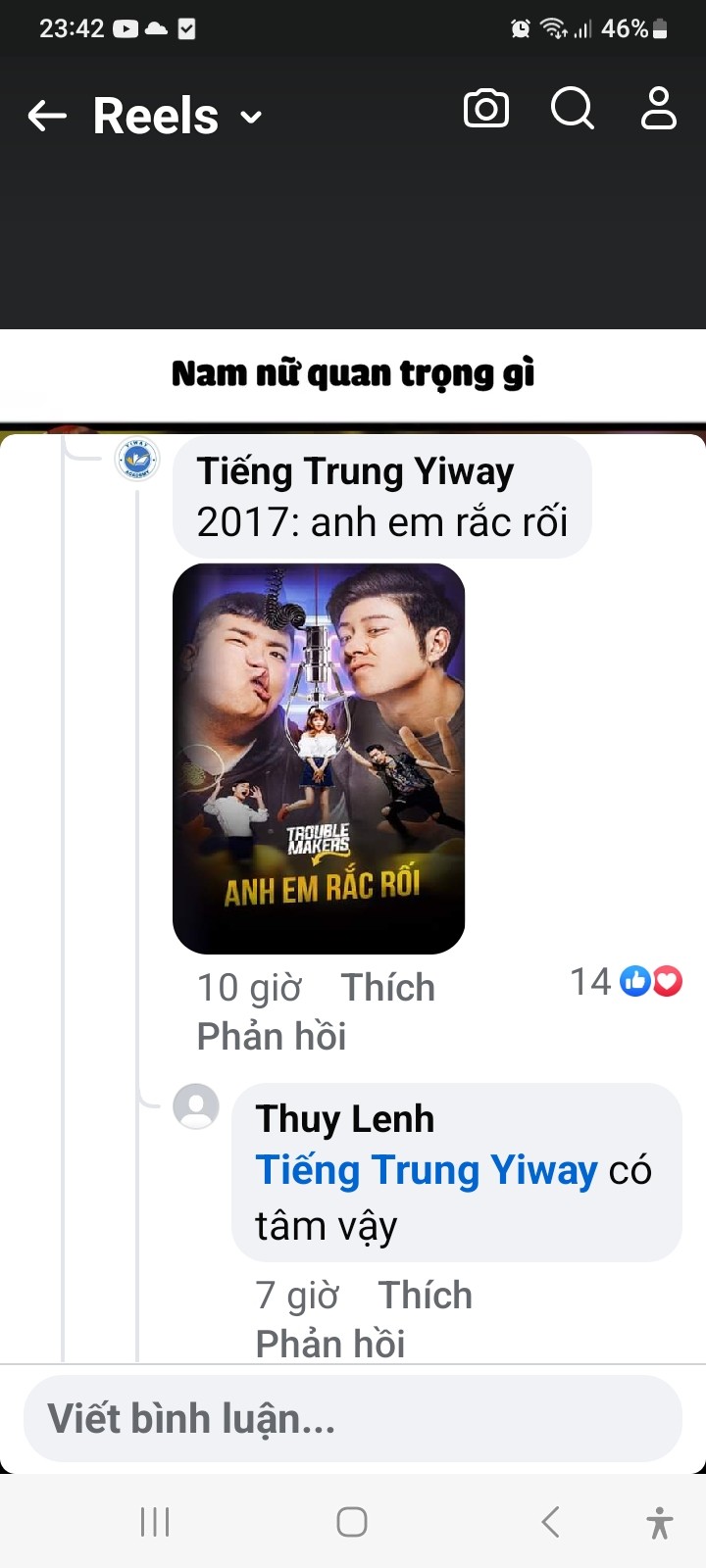Go back using the top-left arrow
Screen dimensions: 706x1568
(x=46, y=117)
